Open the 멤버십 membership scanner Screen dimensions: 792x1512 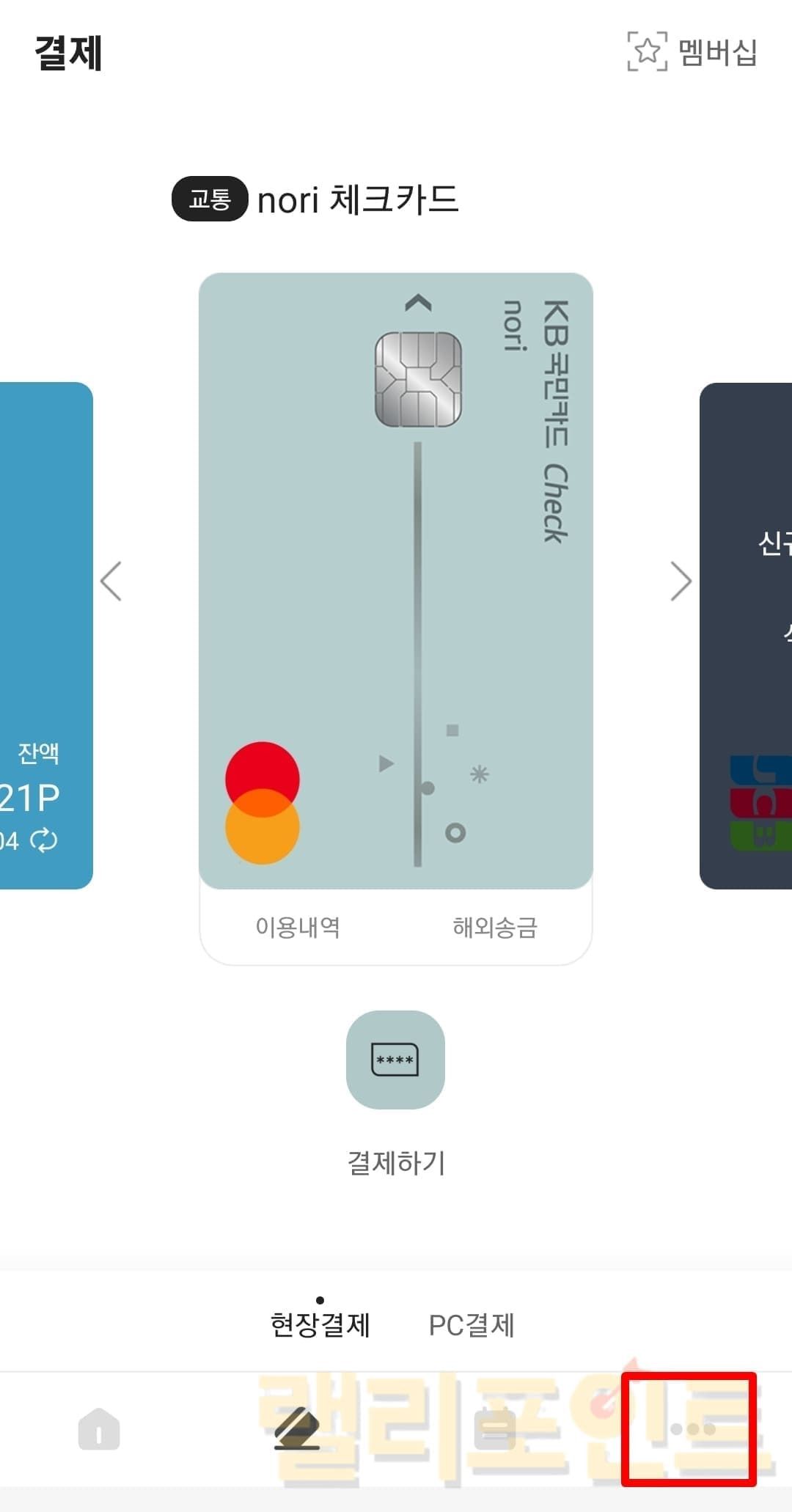692,52
